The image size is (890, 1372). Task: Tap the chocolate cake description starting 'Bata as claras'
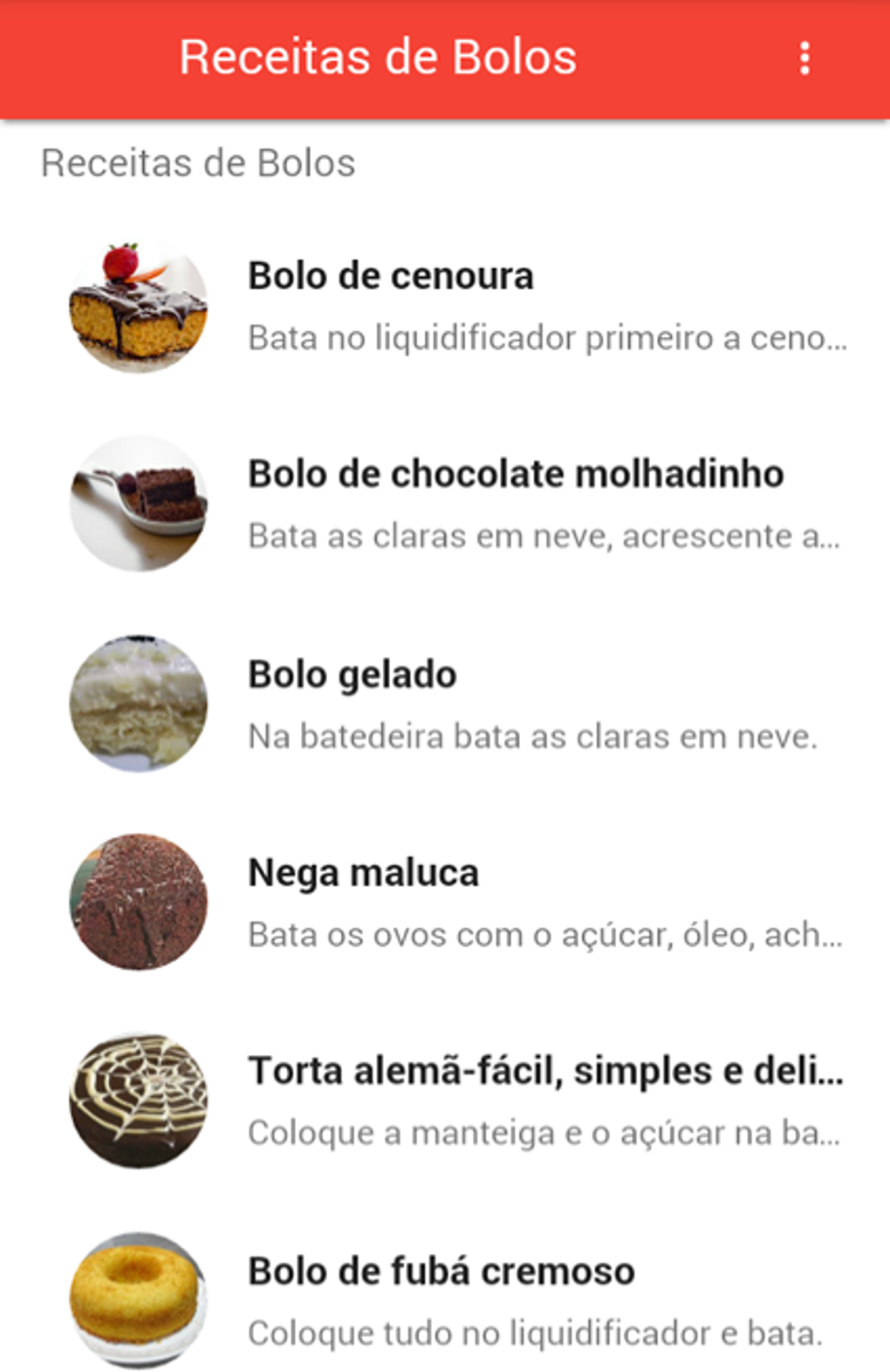tap(543, 535)
